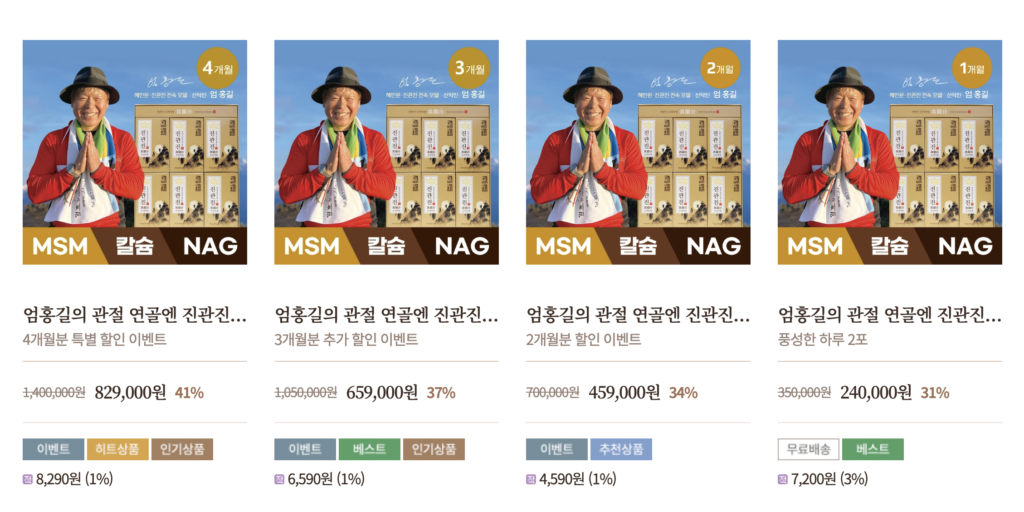Open the 풍성한 하루 2포 product title

coord(890,316)
